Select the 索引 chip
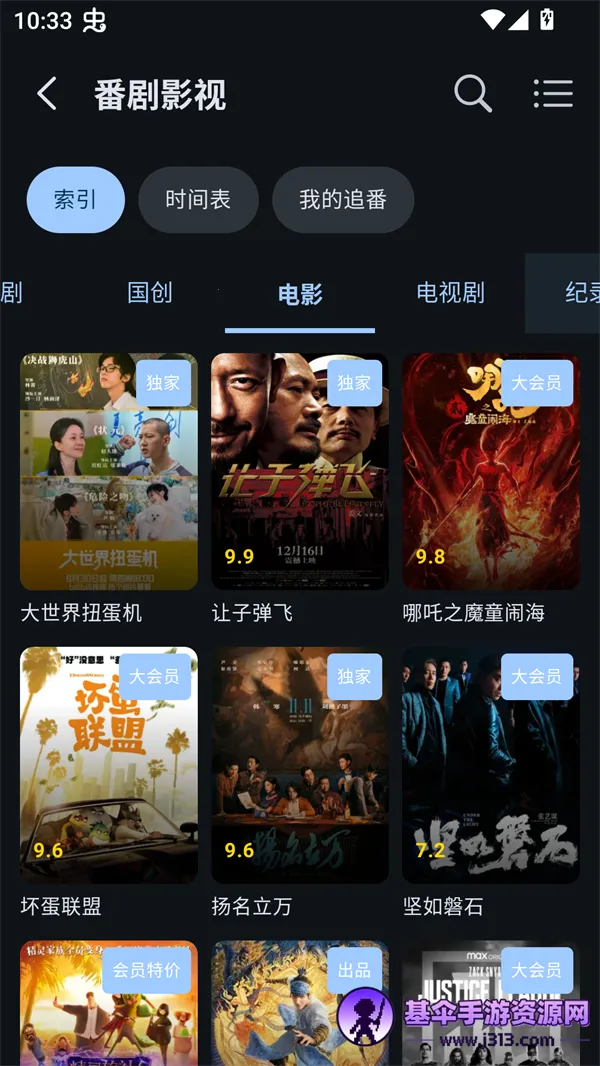 [76, 200]
